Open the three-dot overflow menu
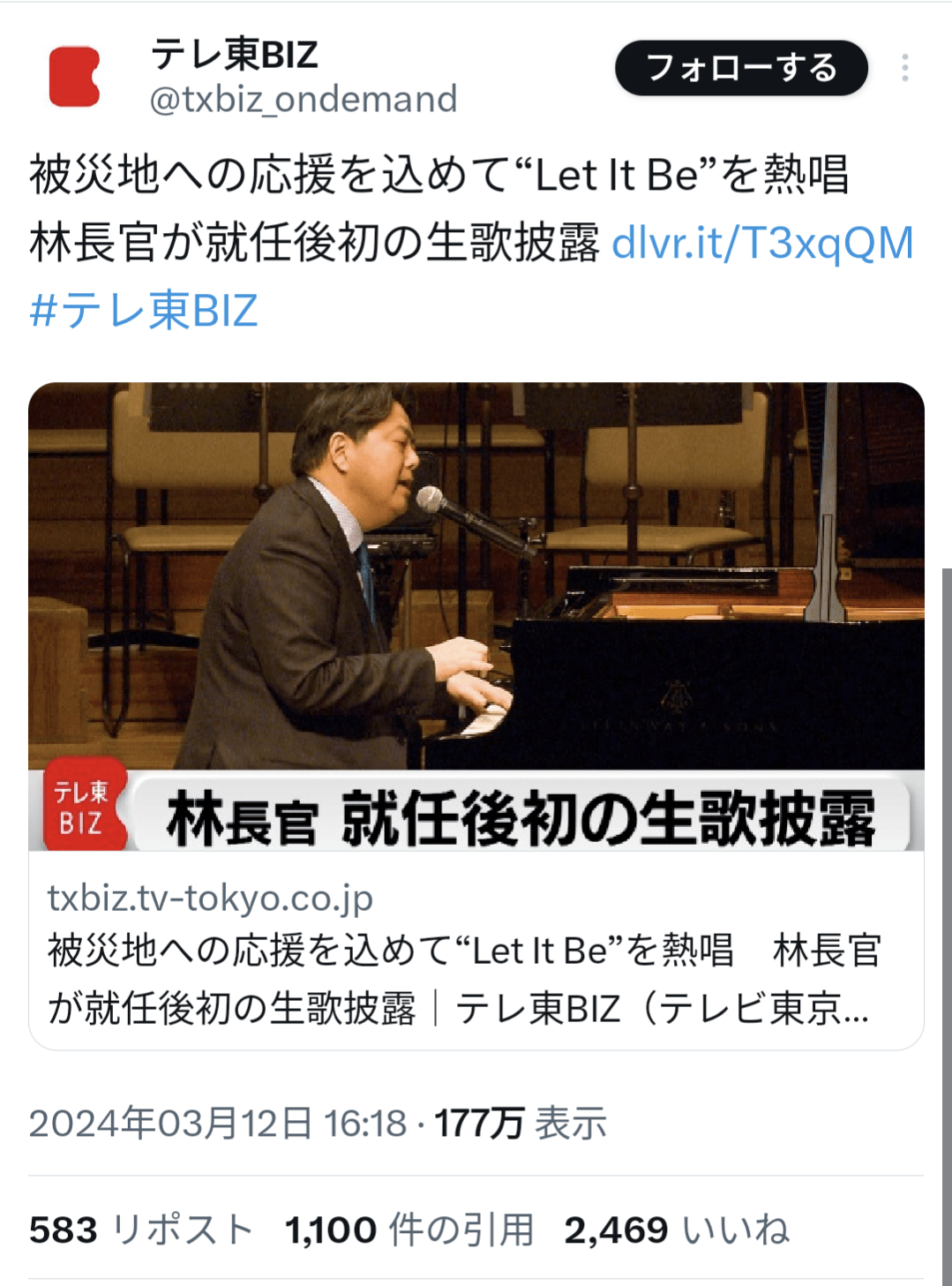 tap(904, 68)
